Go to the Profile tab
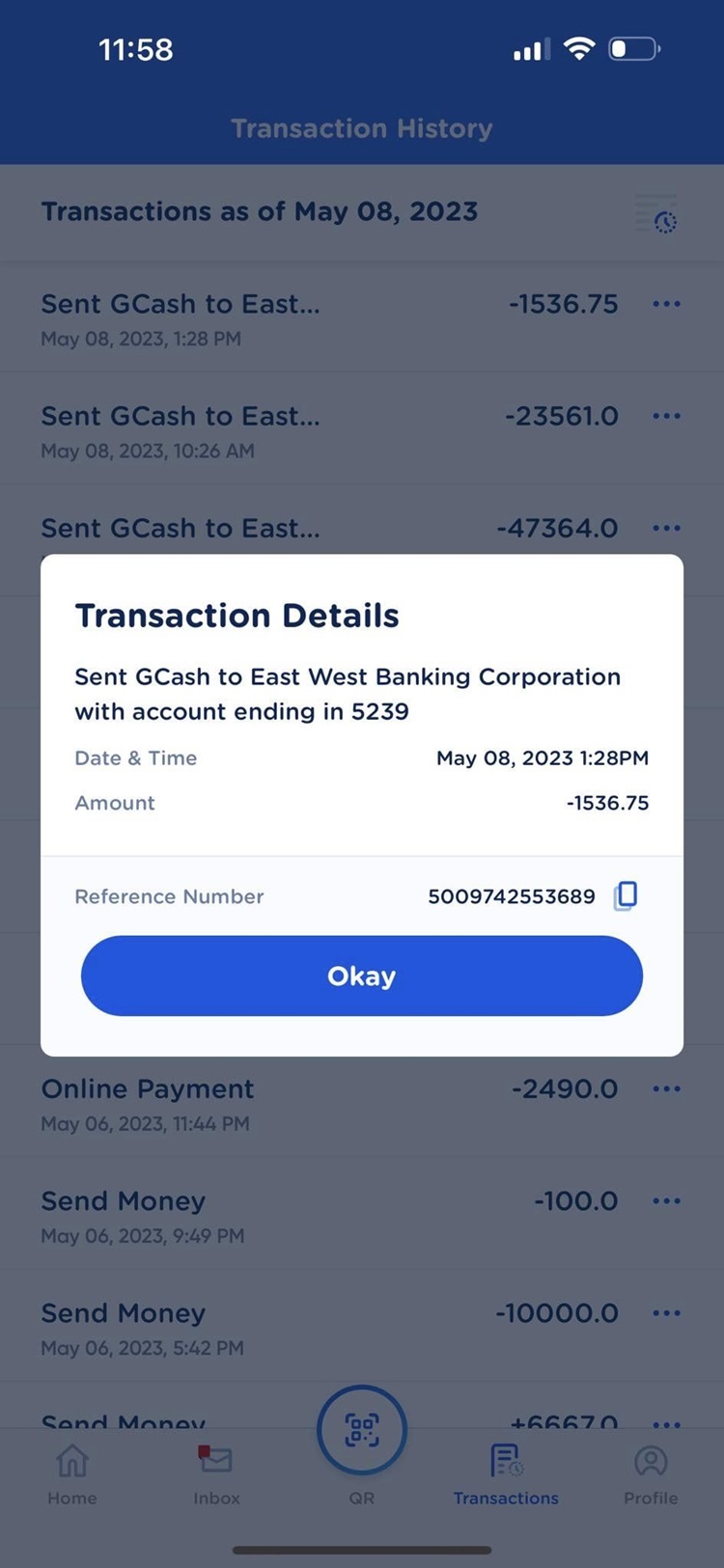This screenshot has height=1568, width=724. (x=651, y=1473)
